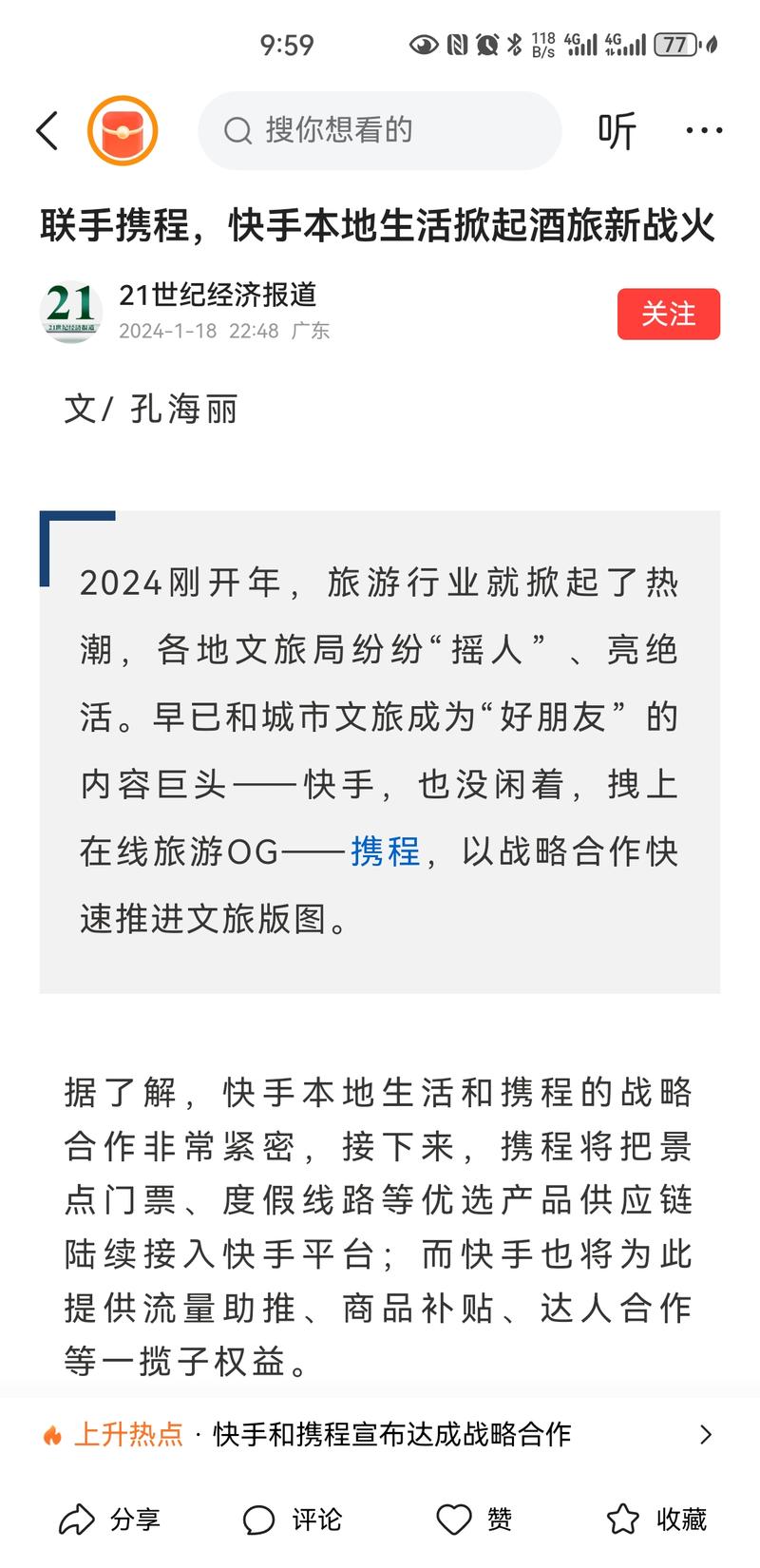
Task: Open the blue 携程 link in text
Action: (x=386, y=851)
